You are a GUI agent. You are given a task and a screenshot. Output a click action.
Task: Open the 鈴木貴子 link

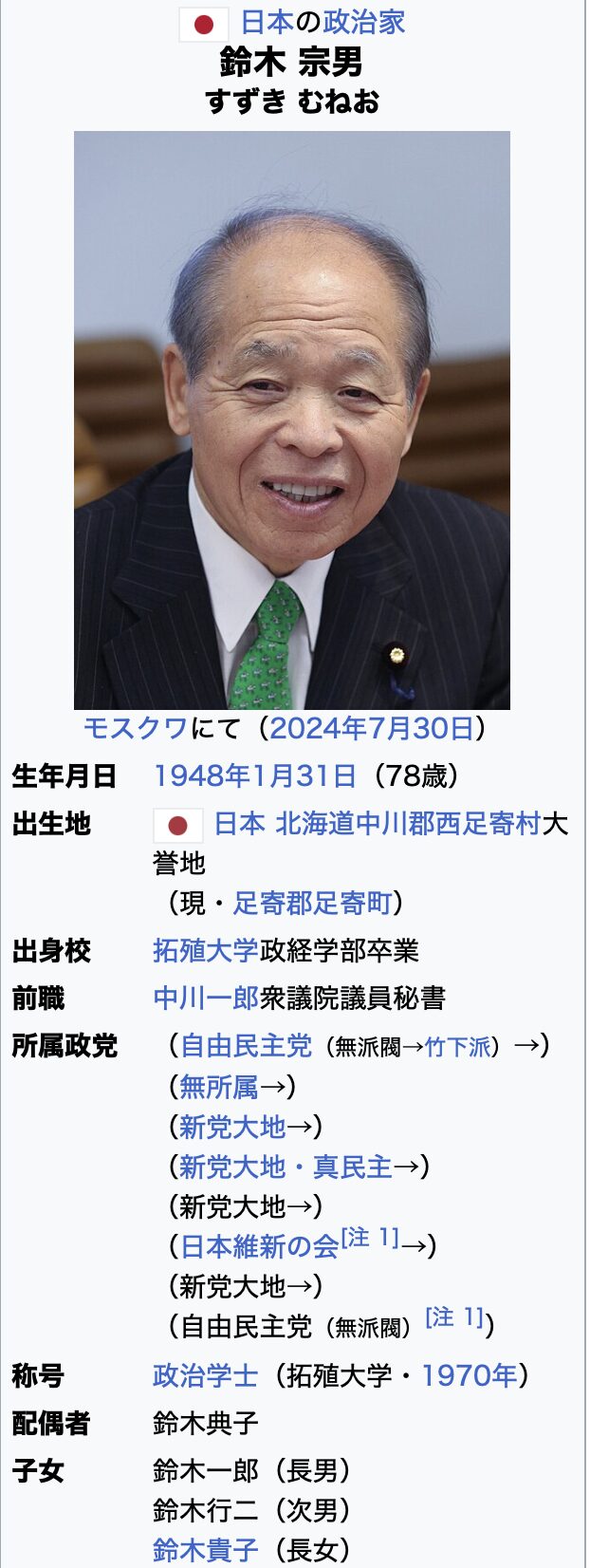205,1550
